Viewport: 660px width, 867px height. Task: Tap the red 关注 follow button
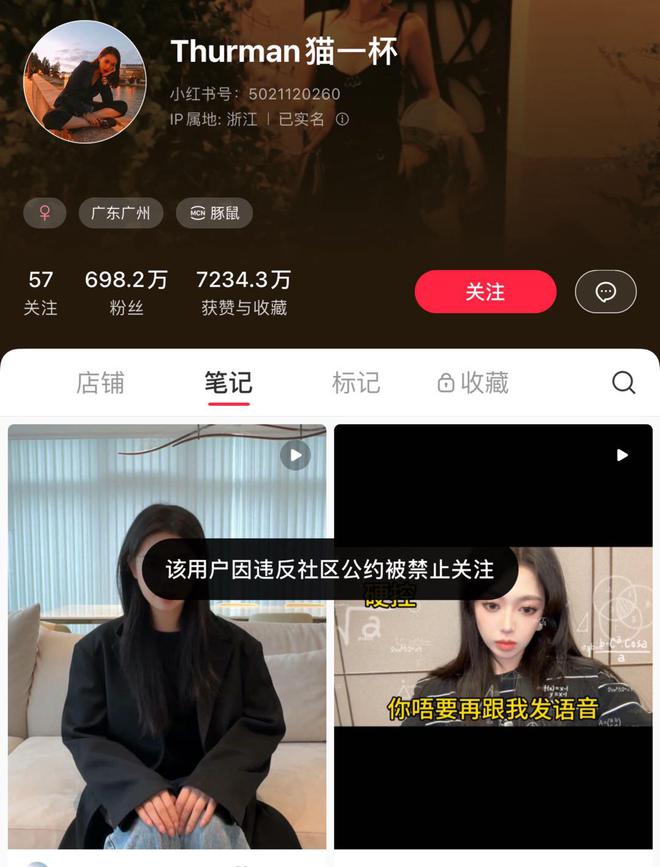[x=485, y=292]
